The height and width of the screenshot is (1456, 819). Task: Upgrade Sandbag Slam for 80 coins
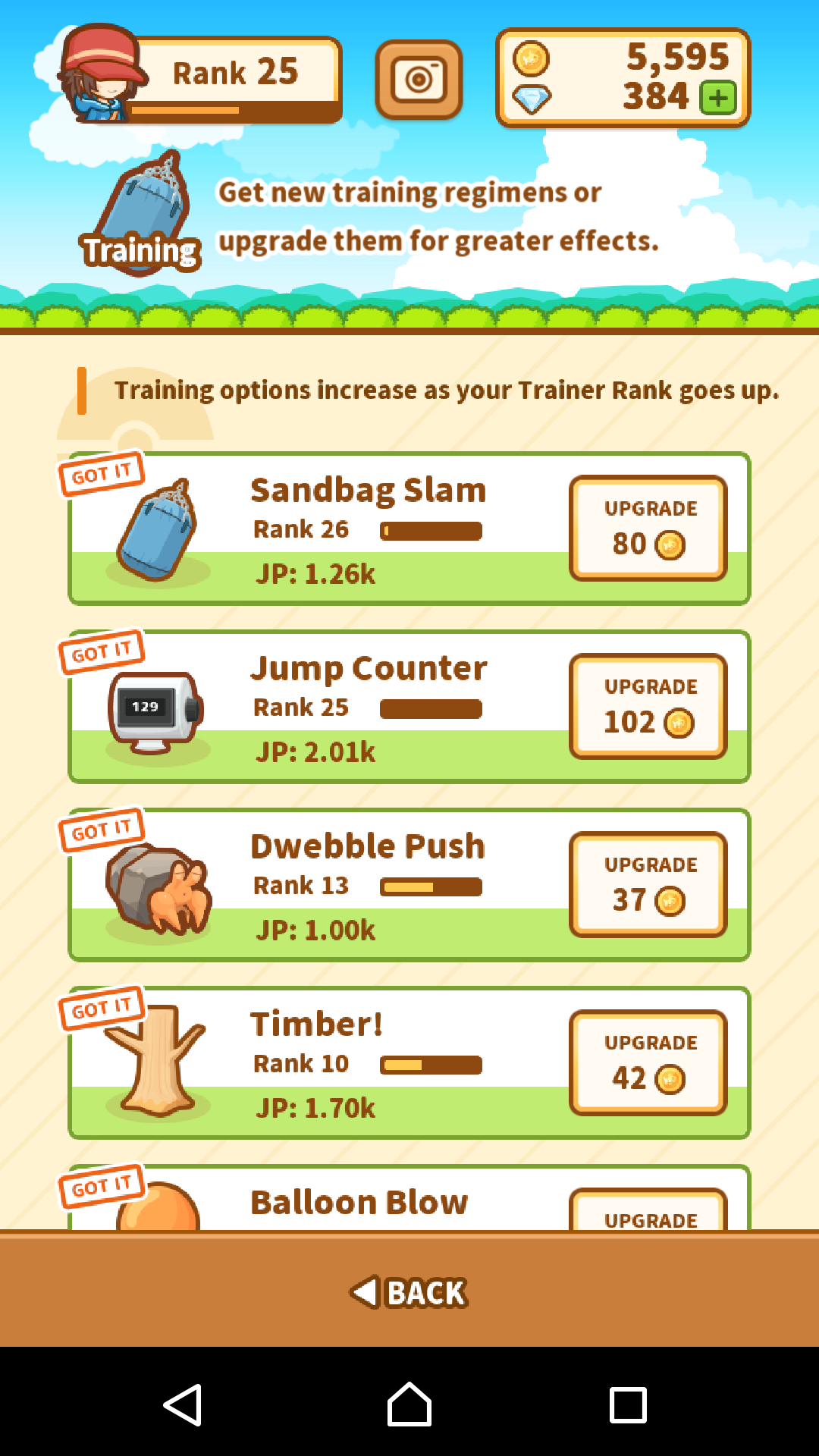pos(648,529)
